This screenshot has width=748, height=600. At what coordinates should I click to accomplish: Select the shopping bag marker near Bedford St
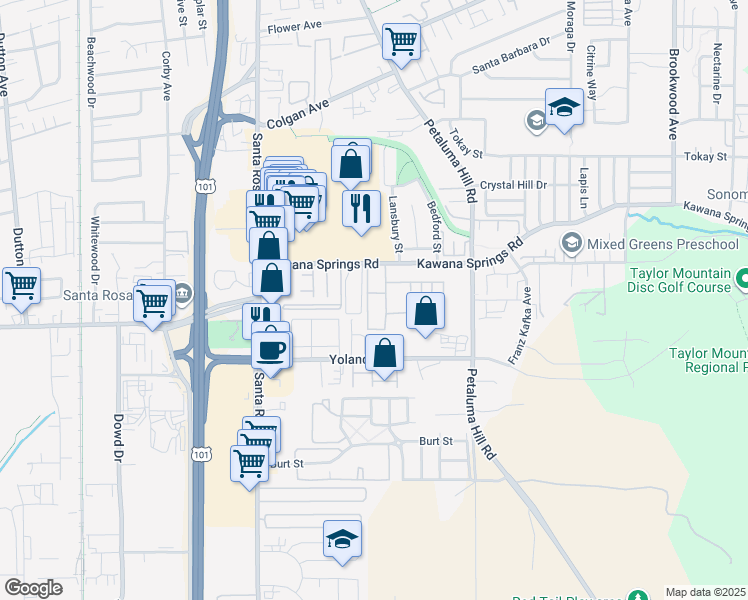click(x=426, y=310)
